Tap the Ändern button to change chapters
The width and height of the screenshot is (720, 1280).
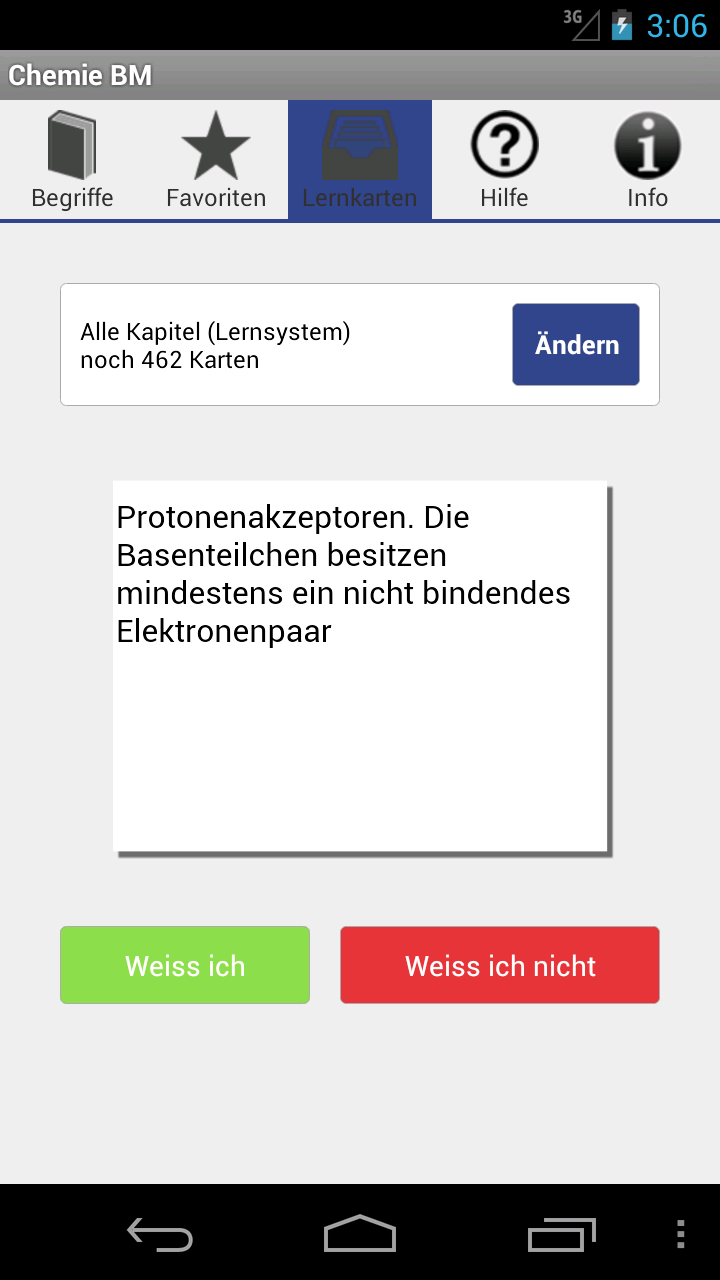tap(576, 345)
